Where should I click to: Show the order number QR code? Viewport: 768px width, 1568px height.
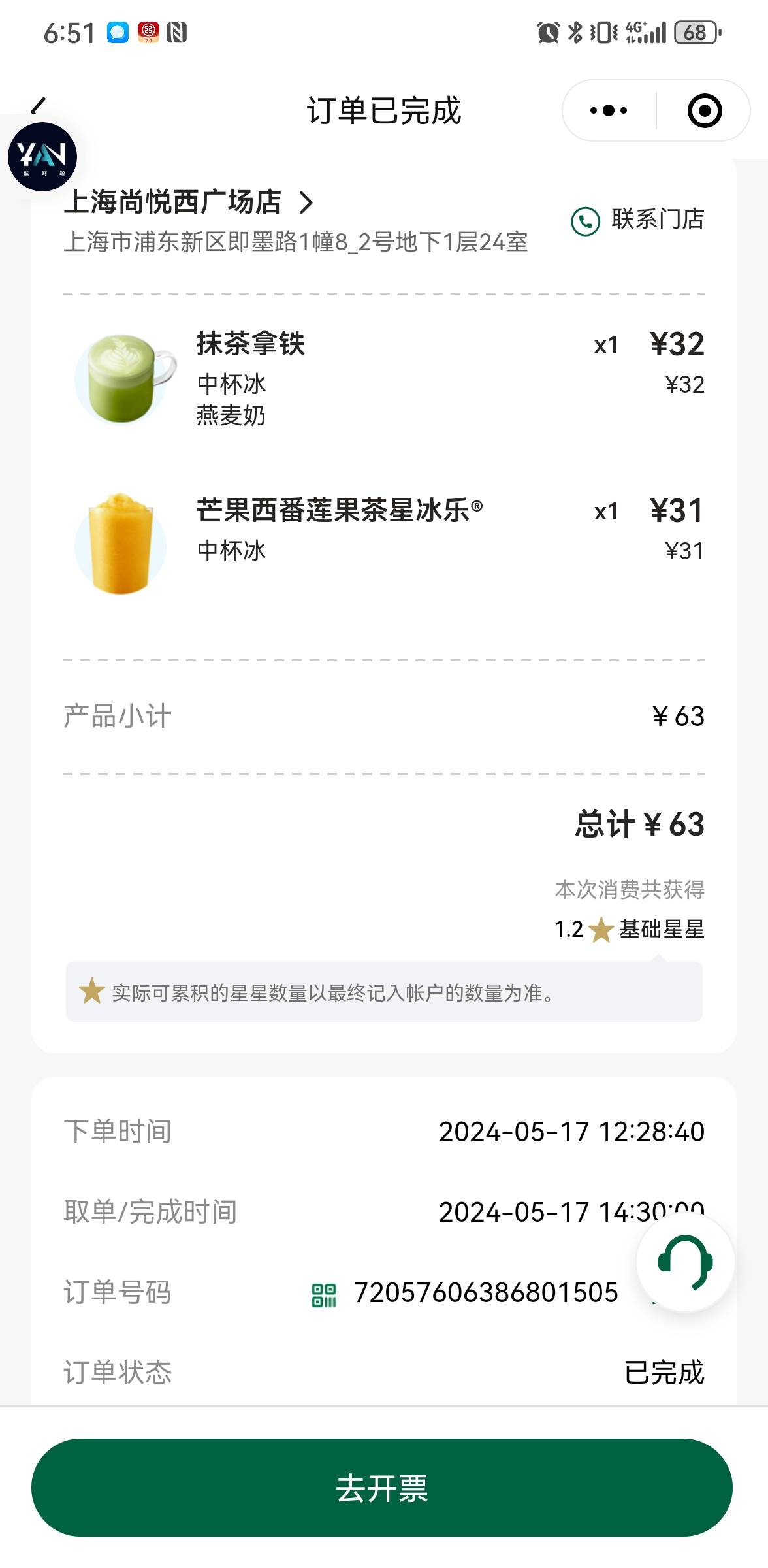pyautogui.click(x=324, y=1294)
